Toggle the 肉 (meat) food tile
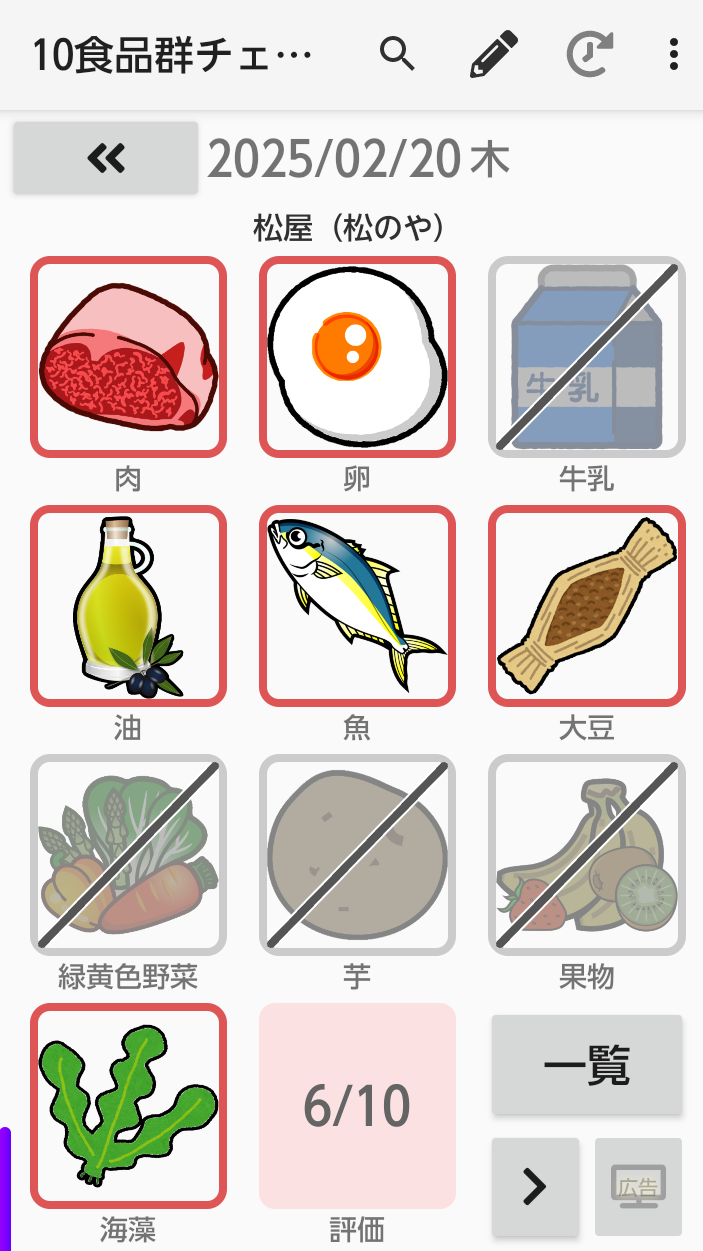The image size is (703, 1251). coord(128,357)
